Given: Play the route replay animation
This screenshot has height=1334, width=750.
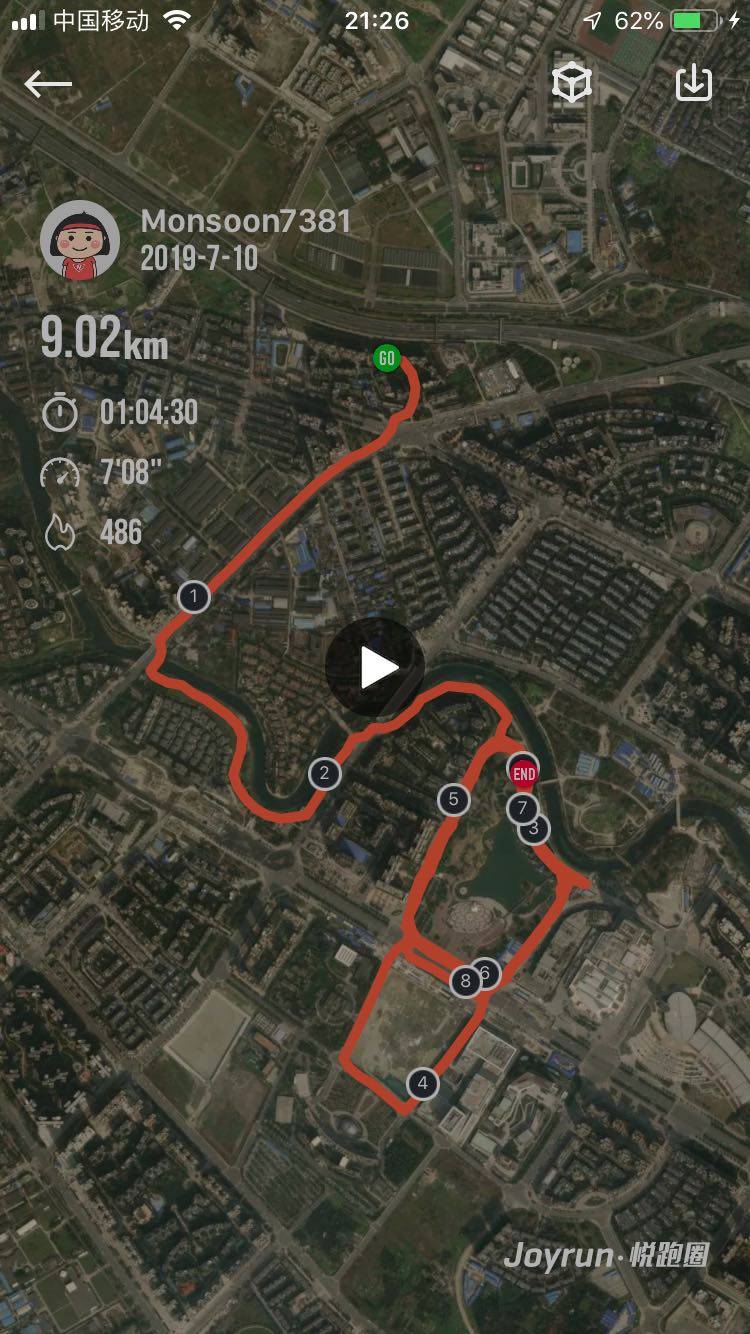Looking at the screenshot, I should click(x=375, y=667).
